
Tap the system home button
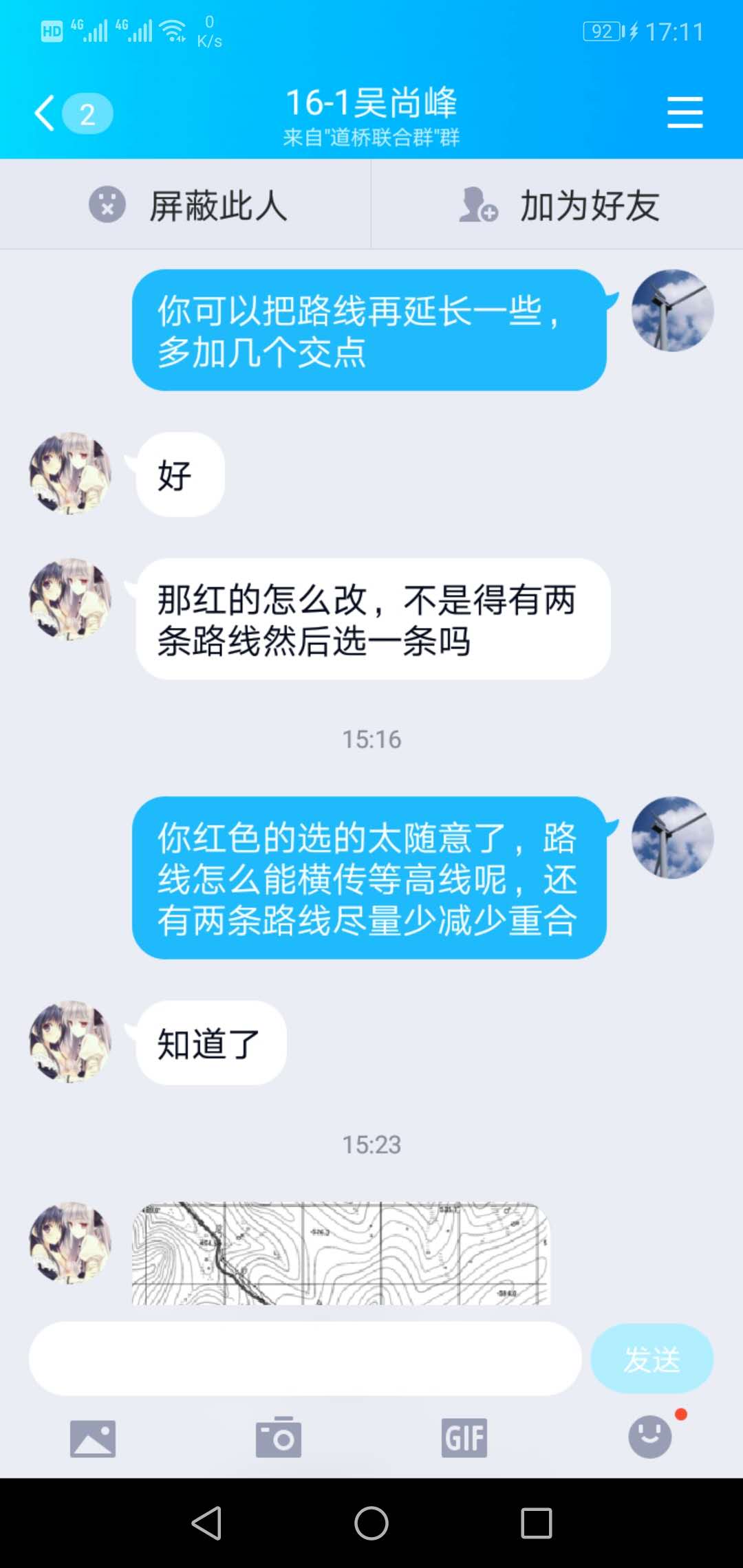pos(371,1523)
